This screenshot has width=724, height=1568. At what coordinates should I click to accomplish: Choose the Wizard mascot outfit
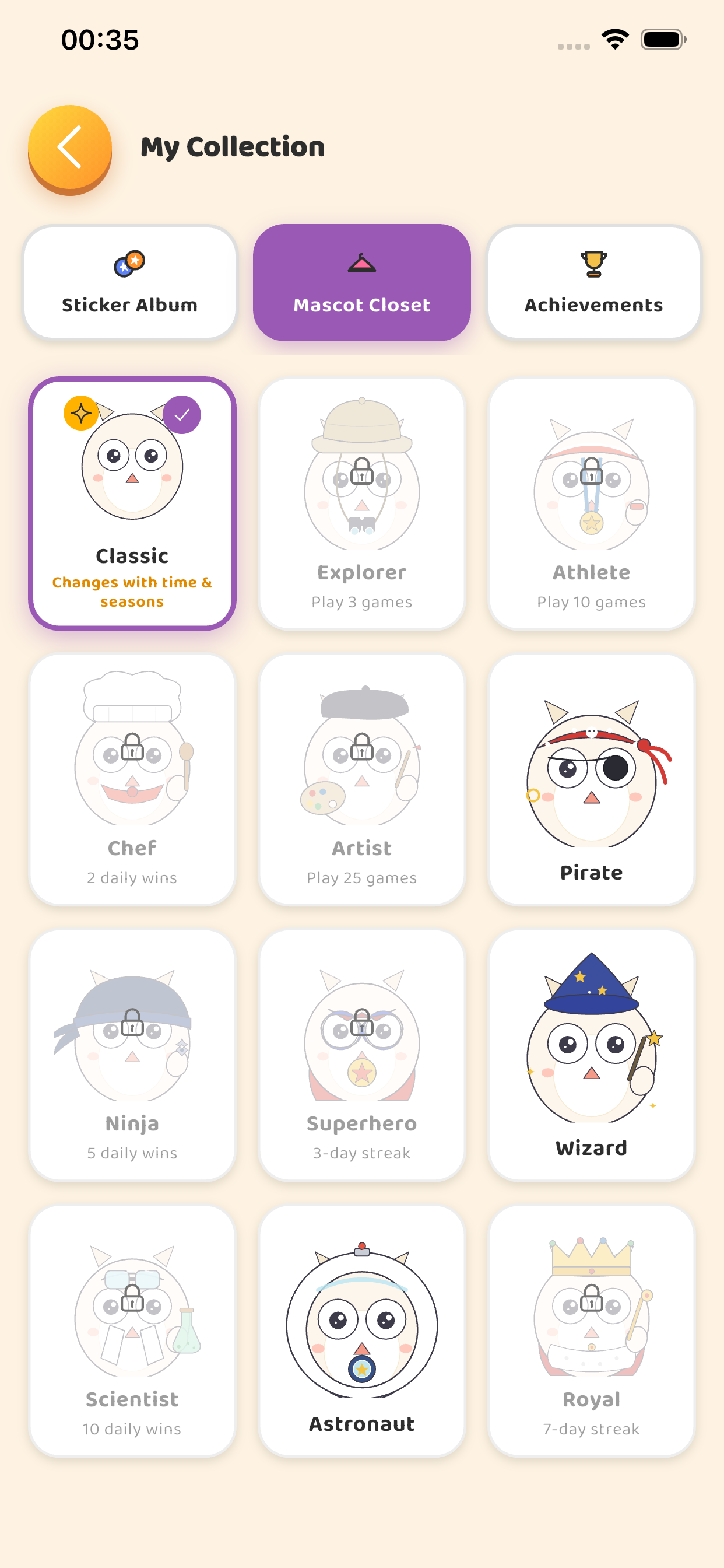(x=591, y=1055)
